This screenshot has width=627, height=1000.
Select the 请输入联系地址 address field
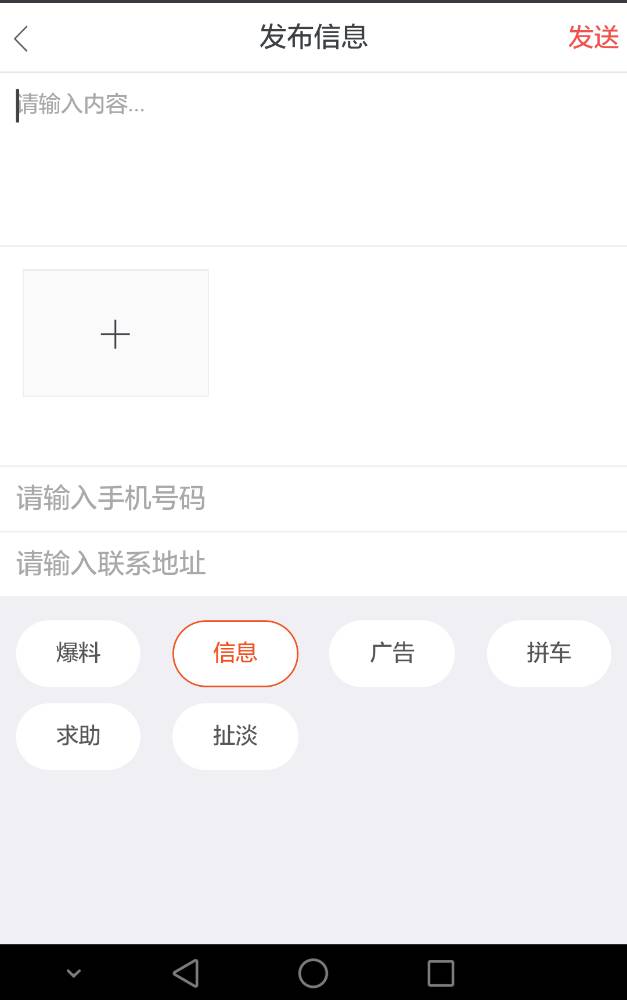point(313,564)
